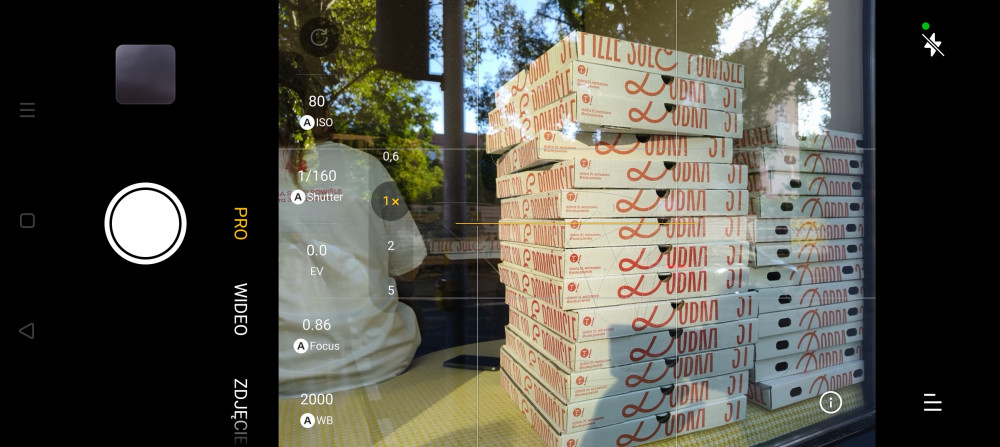The height and width of the screenshot is (447, 1000).
Task: Select 0,6 ultra-wide zoom
Action: coord(391,156)
